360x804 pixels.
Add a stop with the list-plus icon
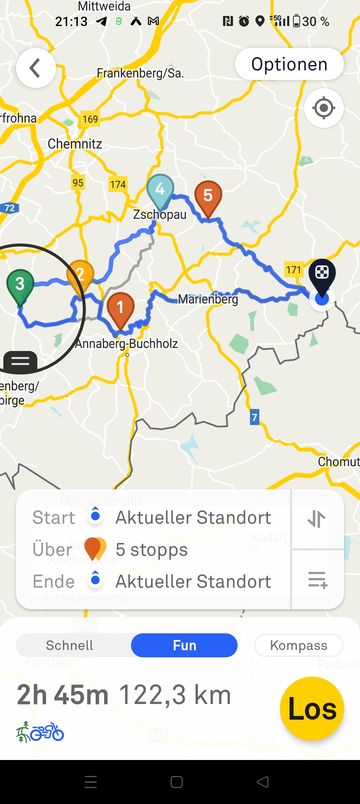(317, 579)
